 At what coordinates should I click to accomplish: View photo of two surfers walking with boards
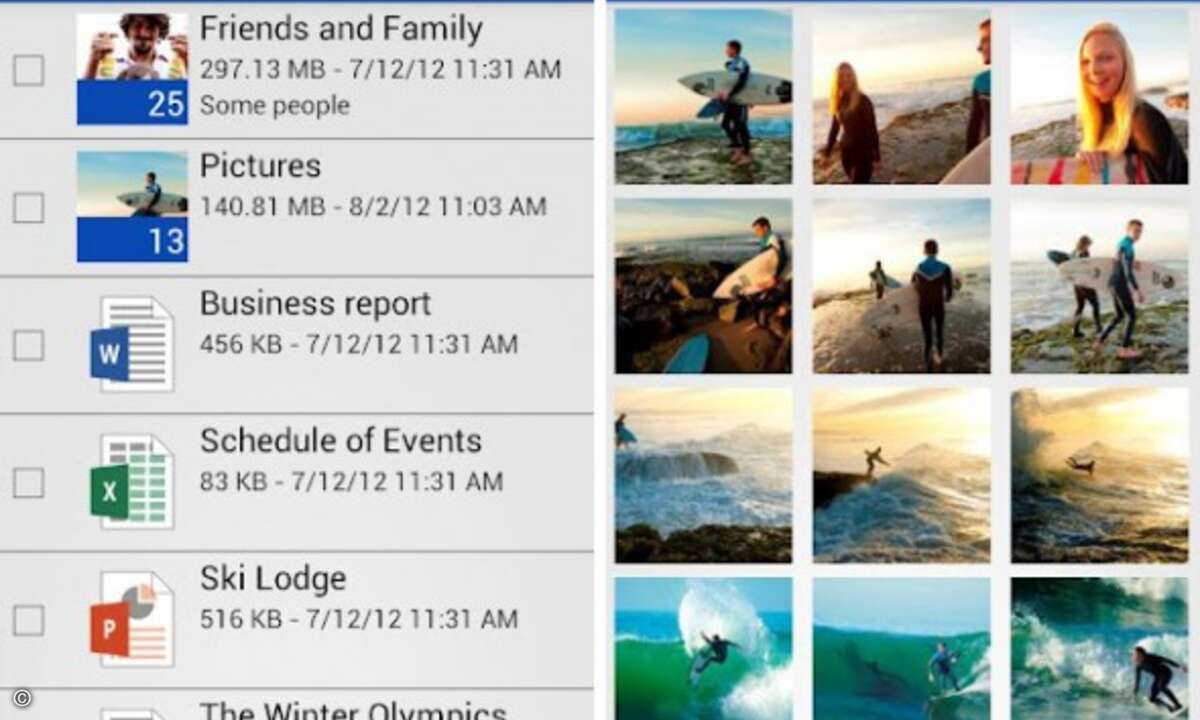click(1099, 286)
